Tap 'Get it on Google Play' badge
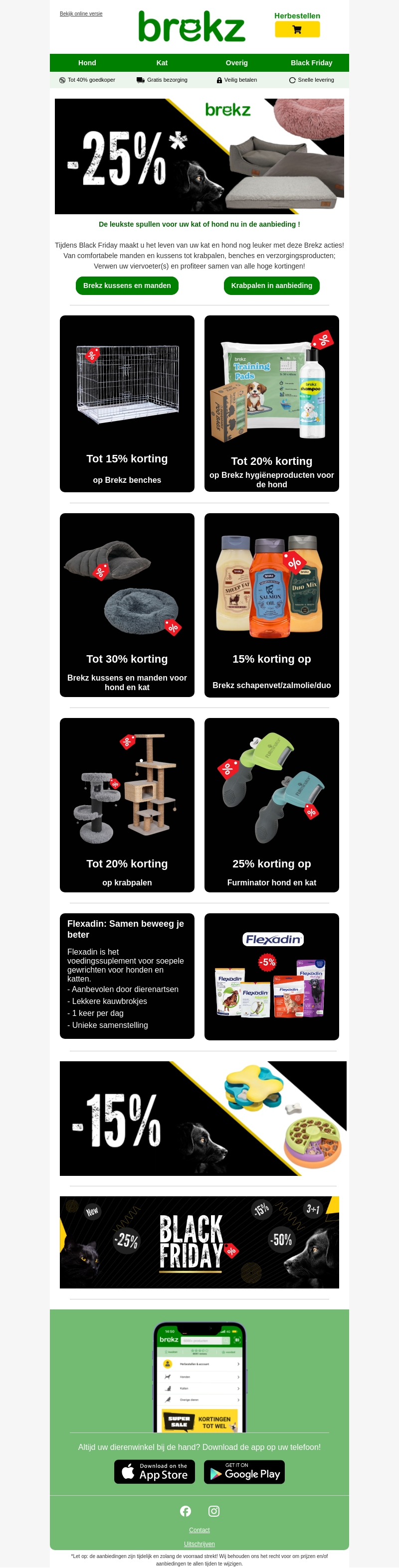Viewport: 399px width, 1568px height. (x=244, y=1471)
